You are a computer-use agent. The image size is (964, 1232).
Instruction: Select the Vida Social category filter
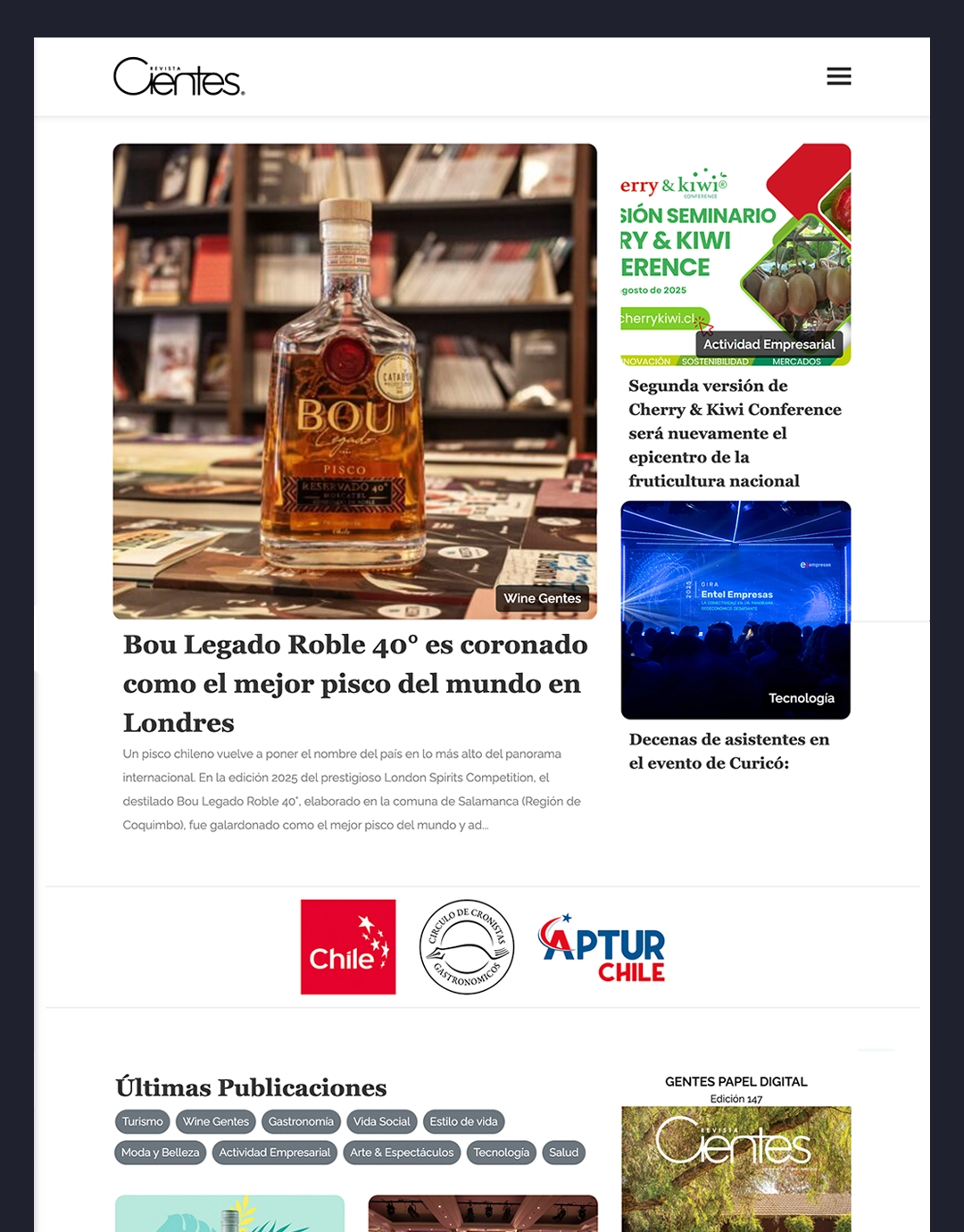[382, 1121]
